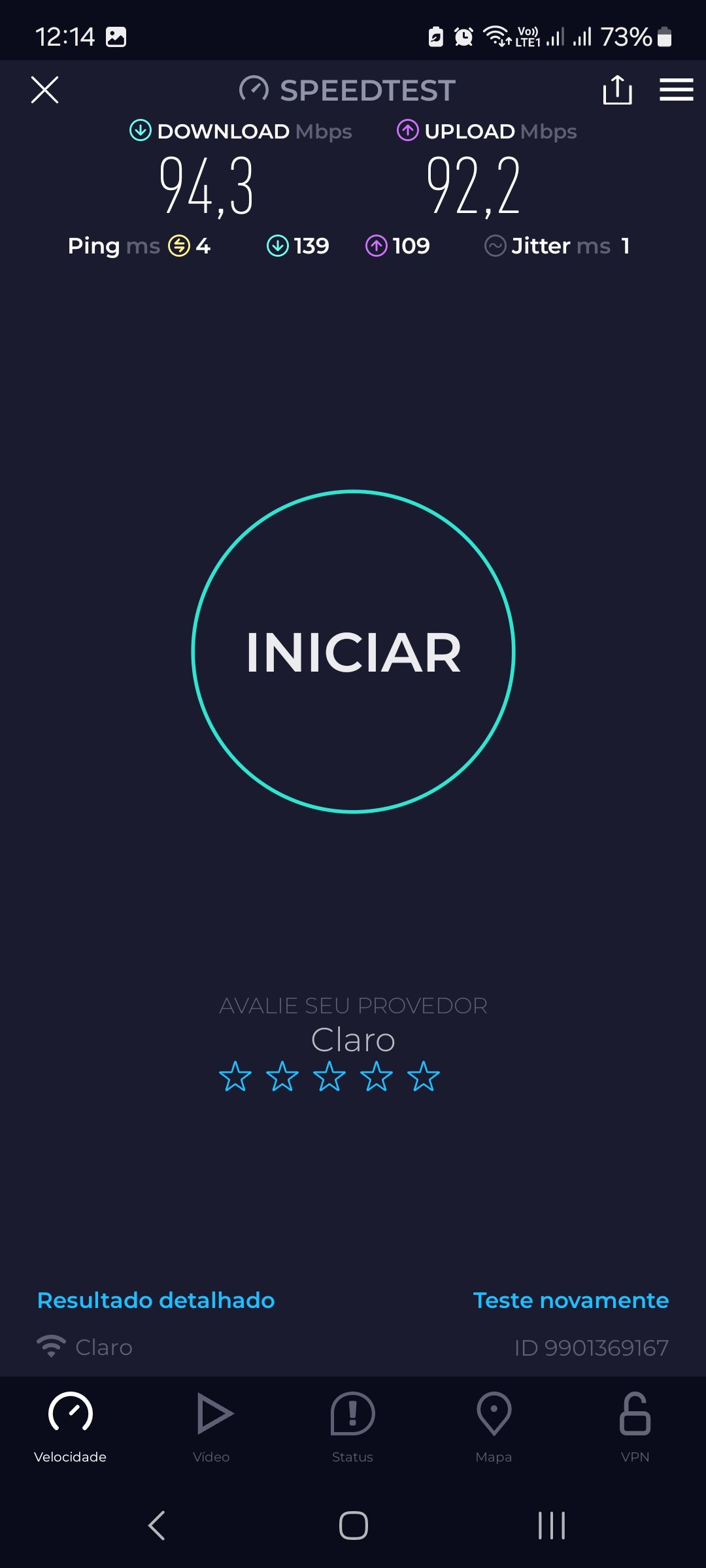Open recent apps from the navigation bar

pos(551,1526)
